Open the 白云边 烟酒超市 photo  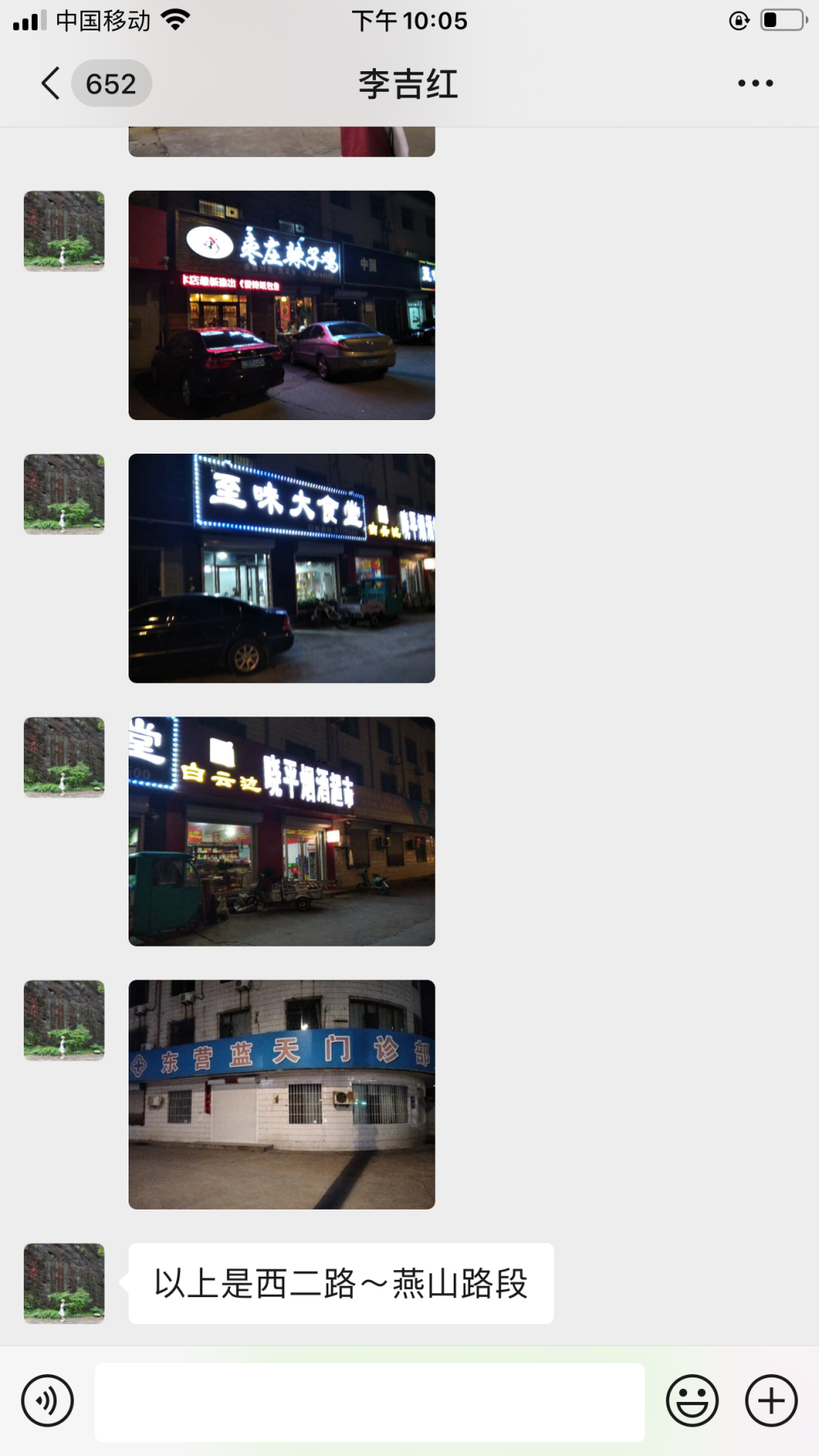click(x=282, y=831)
